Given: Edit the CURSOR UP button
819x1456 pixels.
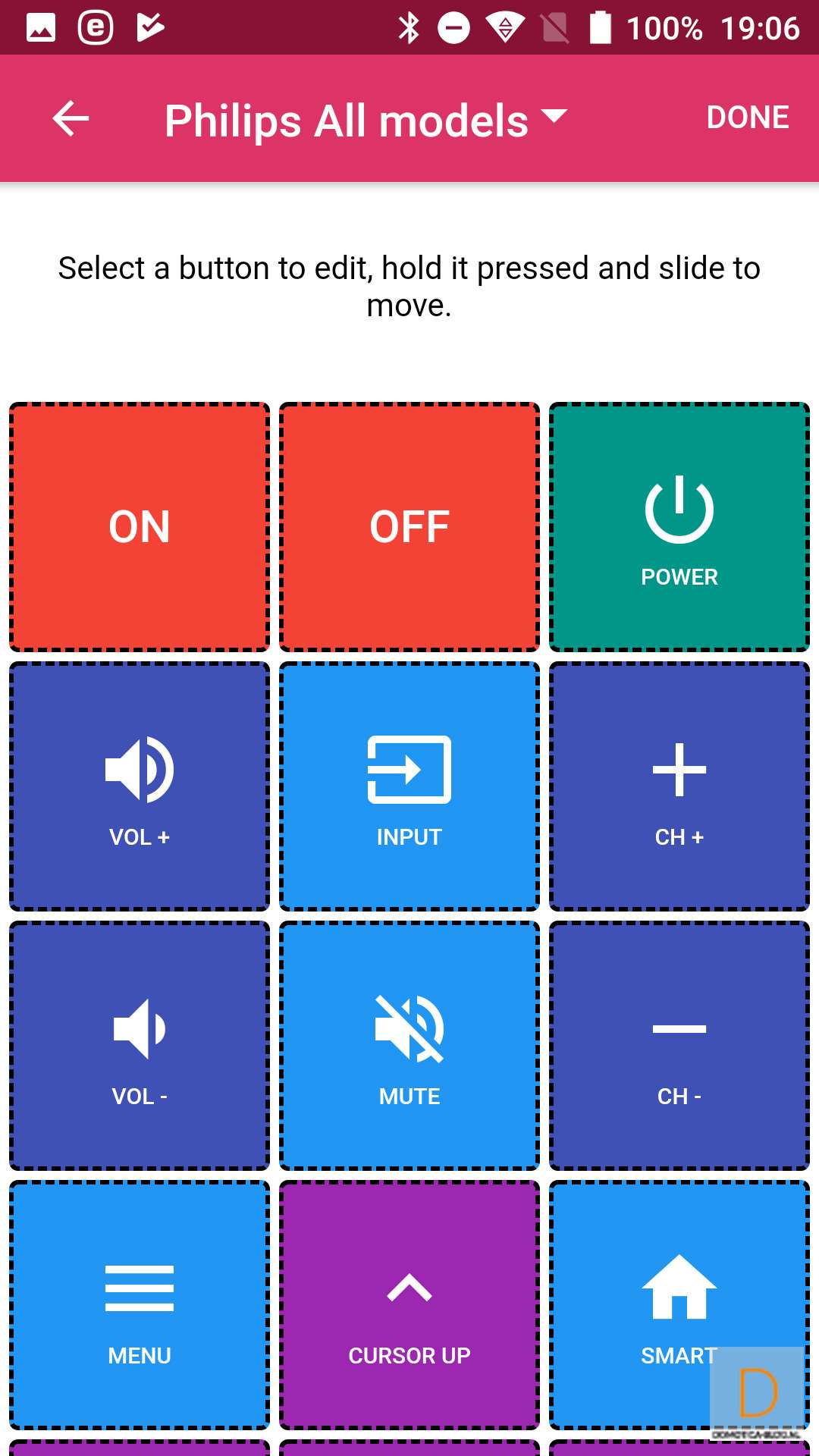Looking at the screenshot, I should pyautogui.click(x=409, y=1304).
